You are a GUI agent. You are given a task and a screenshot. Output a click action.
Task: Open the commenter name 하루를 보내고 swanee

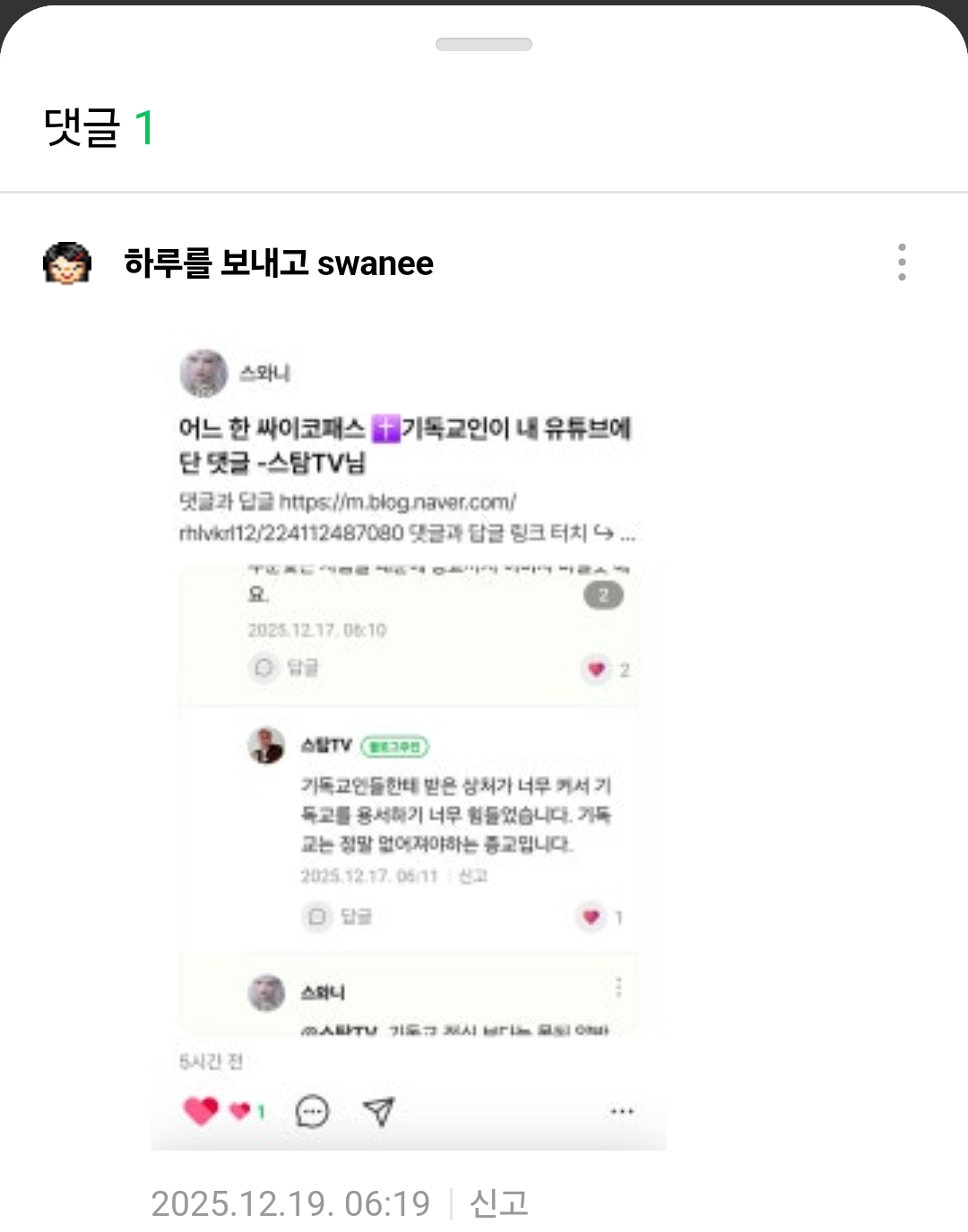tap(279, 263)
